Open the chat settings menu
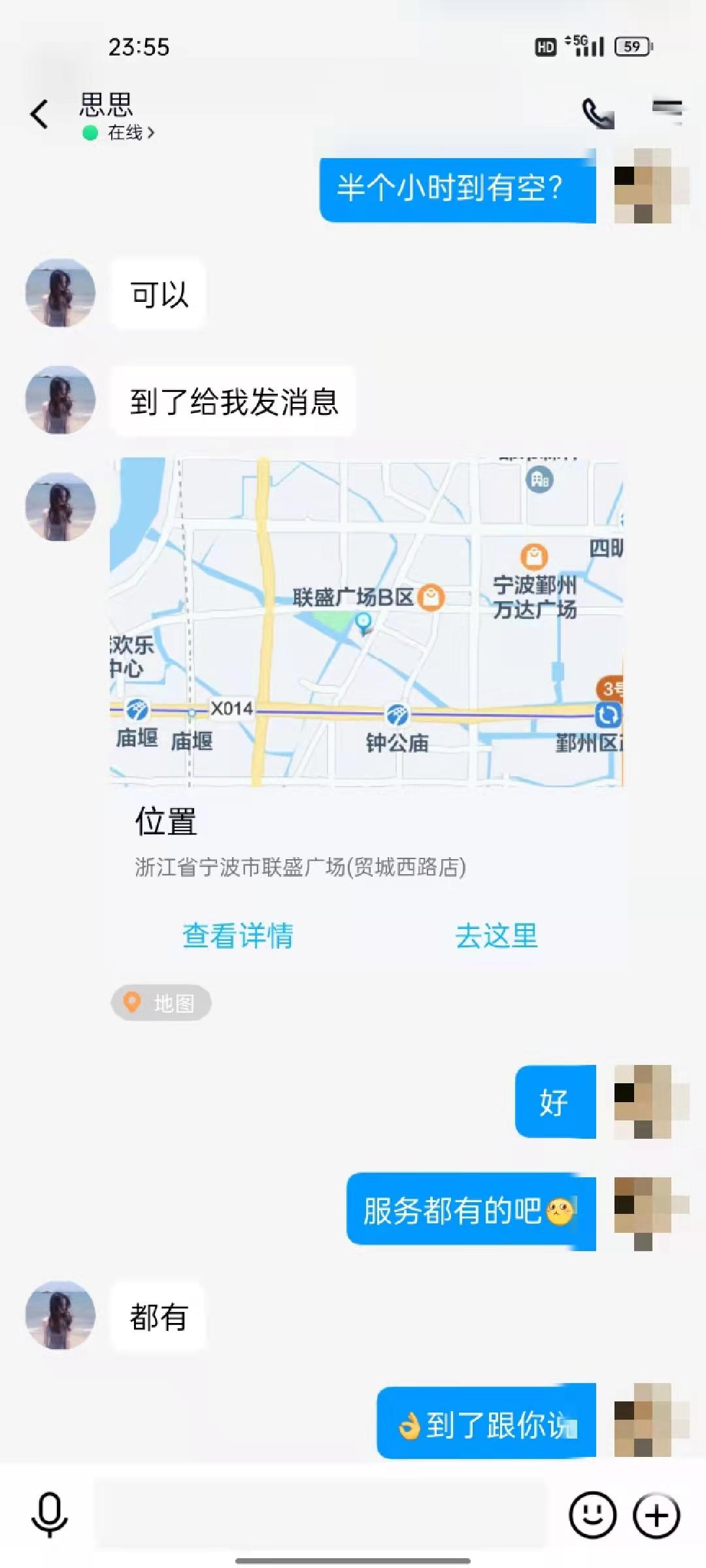 pyautogui.click(x=667, y=110)
